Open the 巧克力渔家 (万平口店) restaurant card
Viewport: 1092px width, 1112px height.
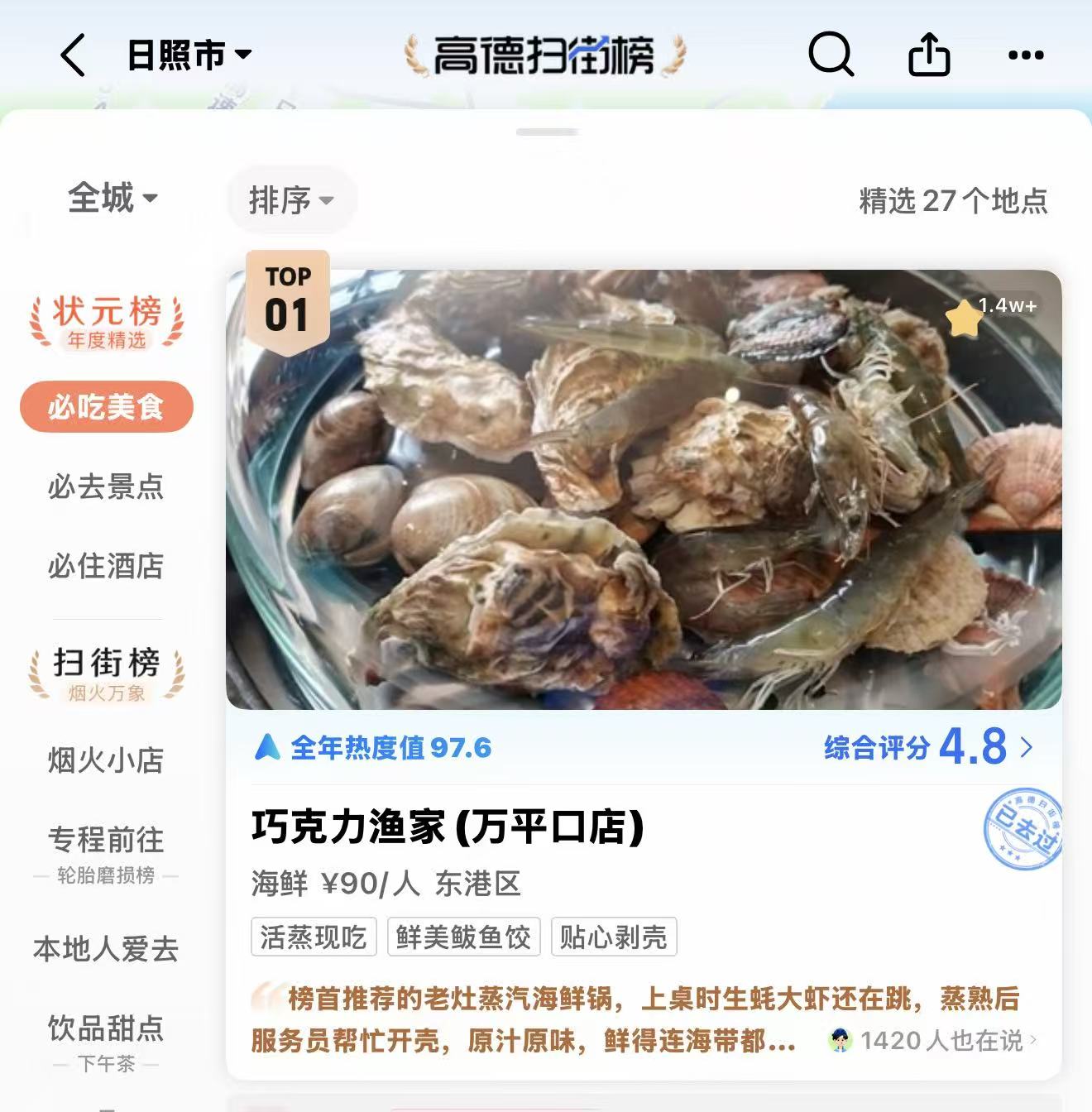447,827
